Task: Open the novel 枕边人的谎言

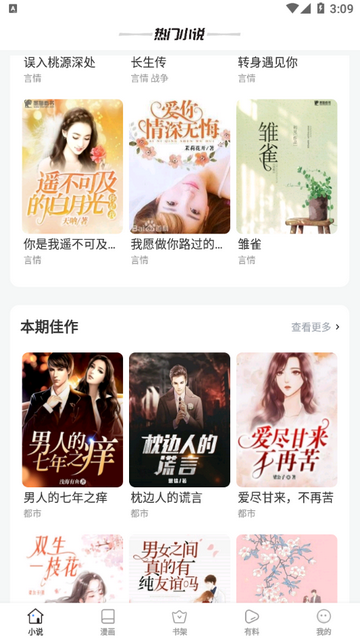Action: pyautogui.click(x=180, y=420)
